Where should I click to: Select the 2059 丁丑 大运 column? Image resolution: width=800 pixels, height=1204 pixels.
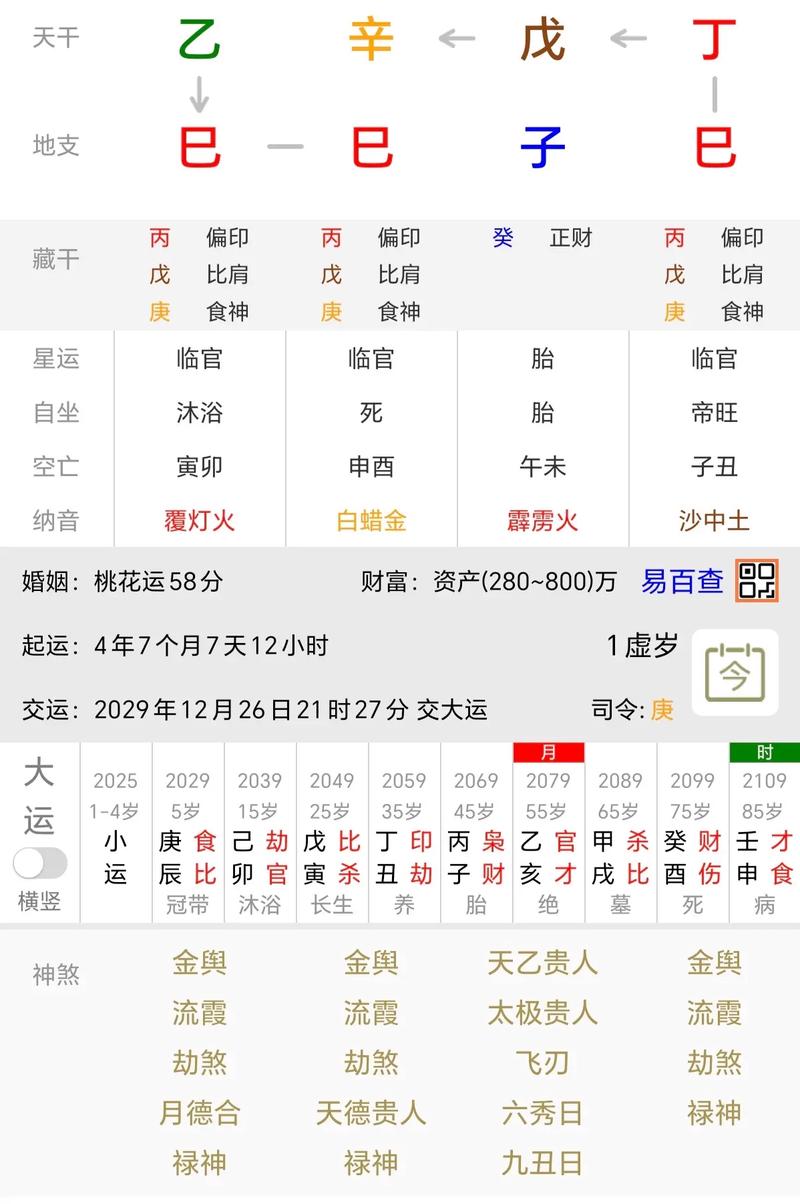coord(404,832)
